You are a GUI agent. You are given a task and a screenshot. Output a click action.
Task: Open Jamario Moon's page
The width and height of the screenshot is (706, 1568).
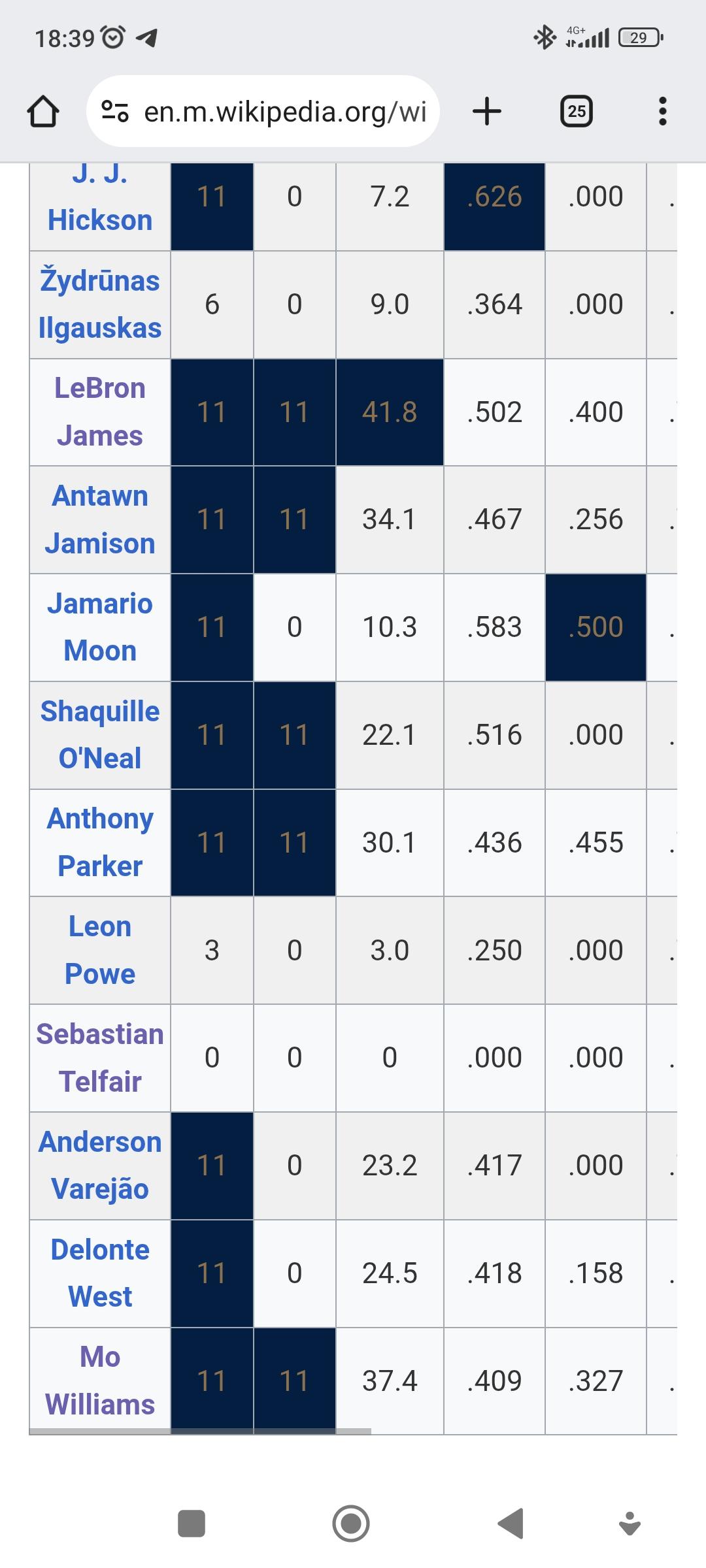[100, 627]
